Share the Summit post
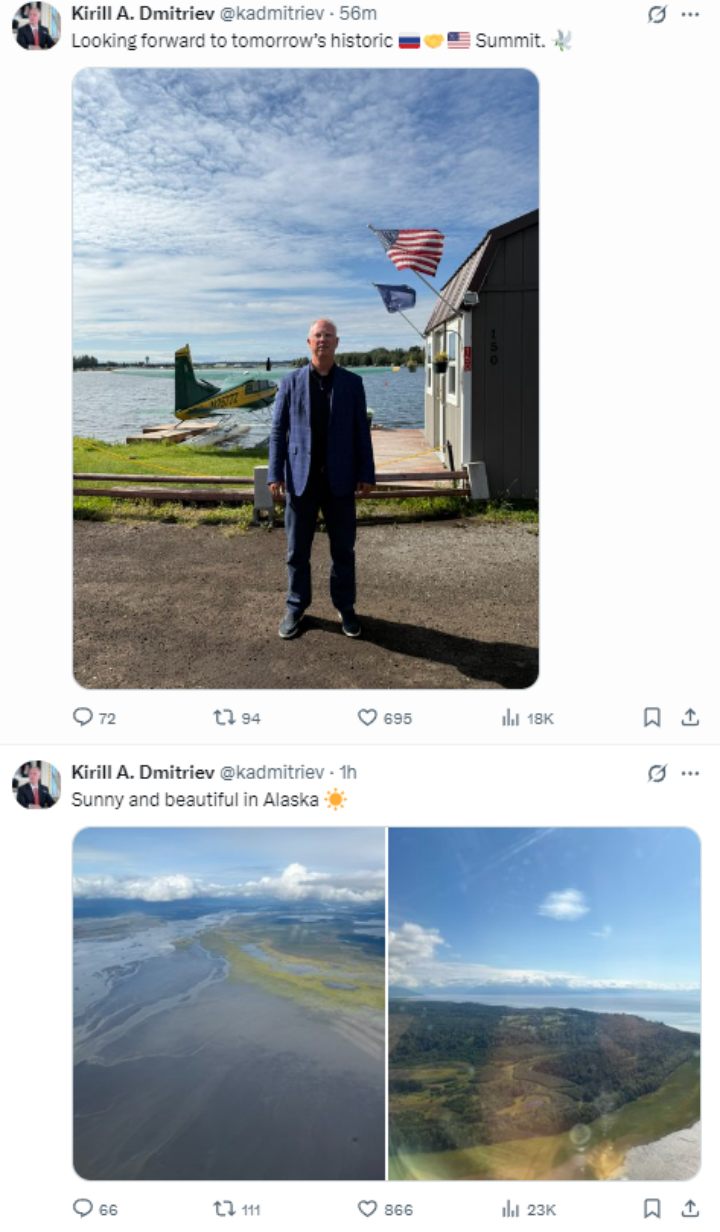 pos(690,718)
